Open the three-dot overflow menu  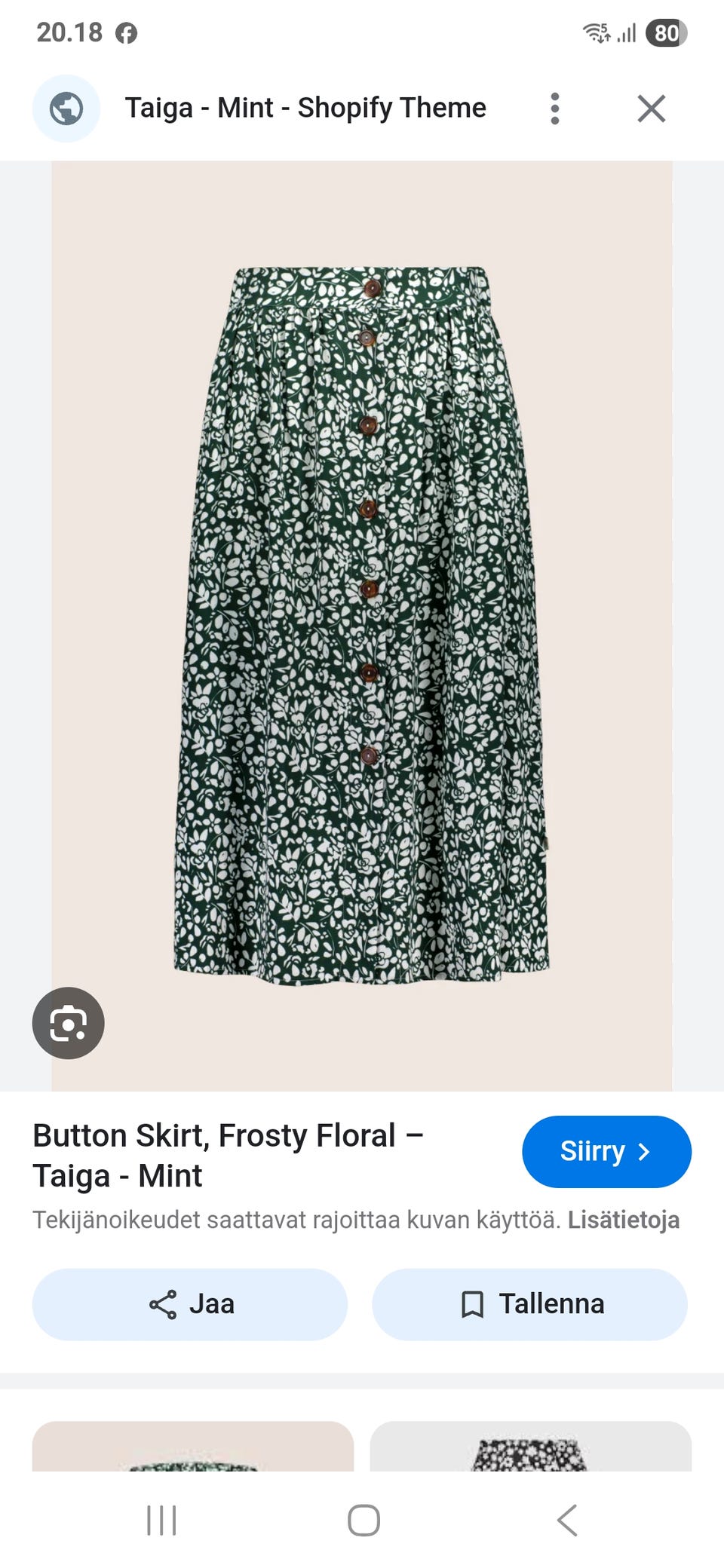(x=555, y=109)
